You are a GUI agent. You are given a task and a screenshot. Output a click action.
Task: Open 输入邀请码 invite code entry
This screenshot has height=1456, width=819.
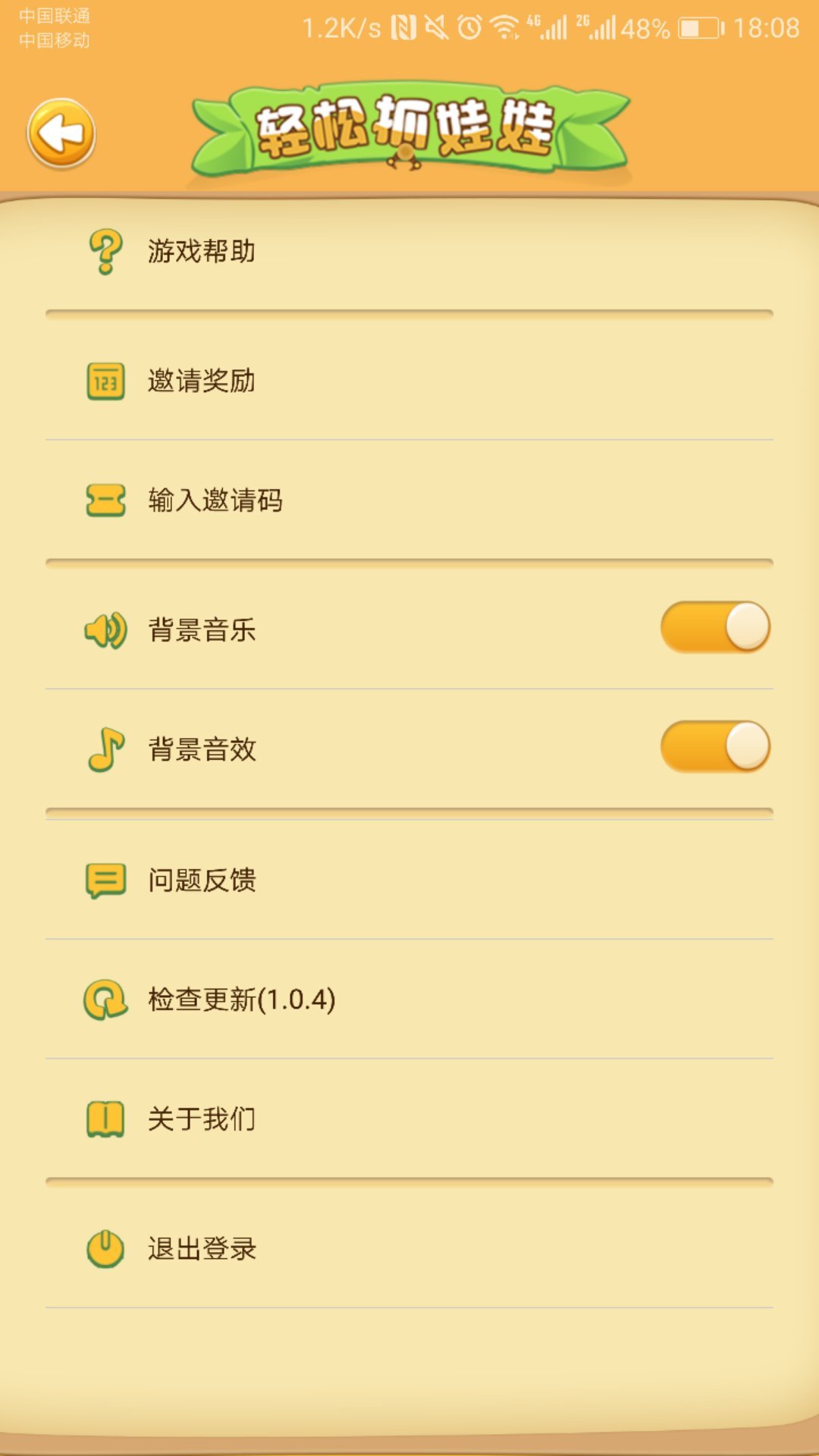(x=215, y=500)
